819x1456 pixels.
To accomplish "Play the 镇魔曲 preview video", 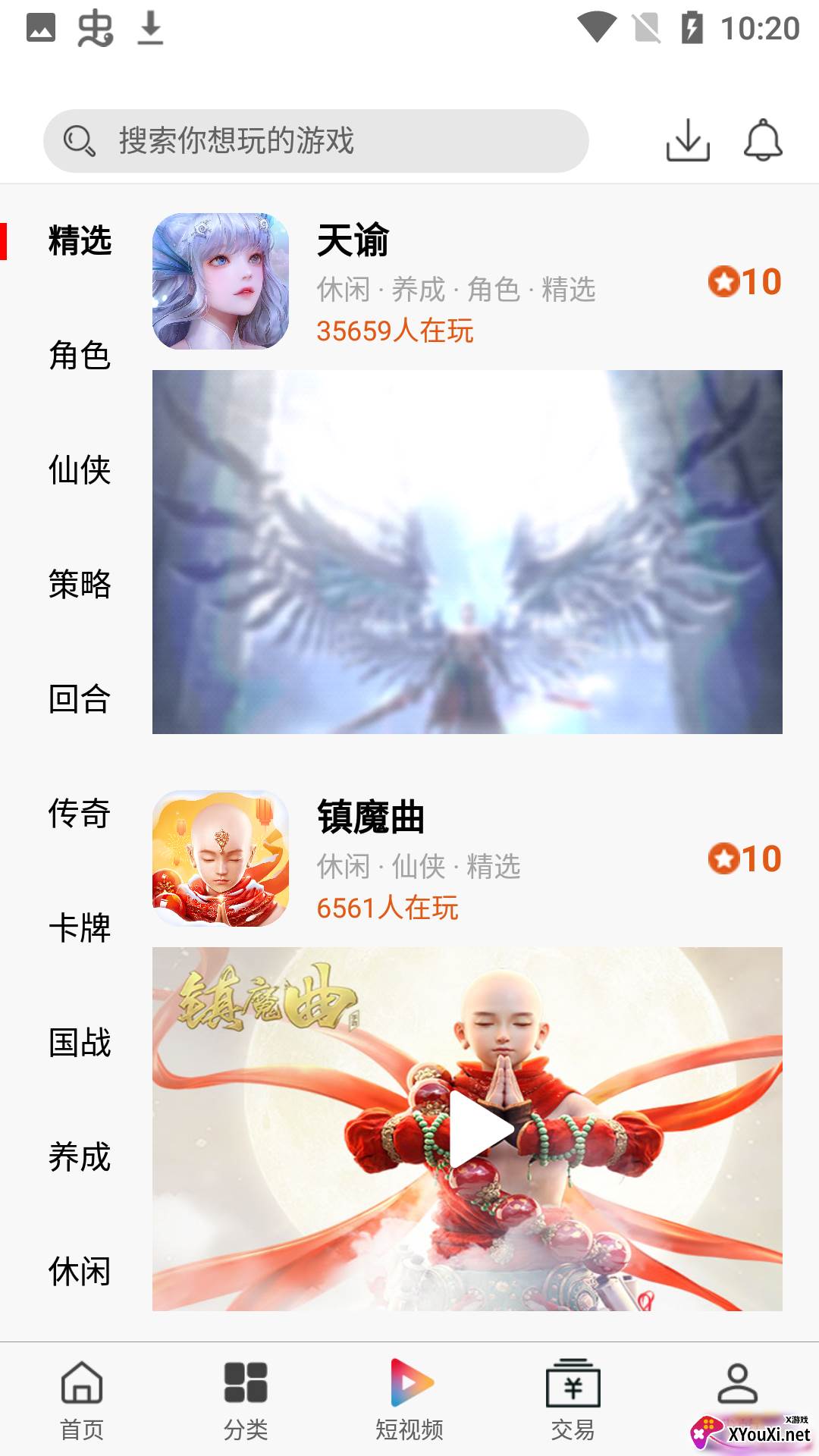I will (x=482, y=1129).
